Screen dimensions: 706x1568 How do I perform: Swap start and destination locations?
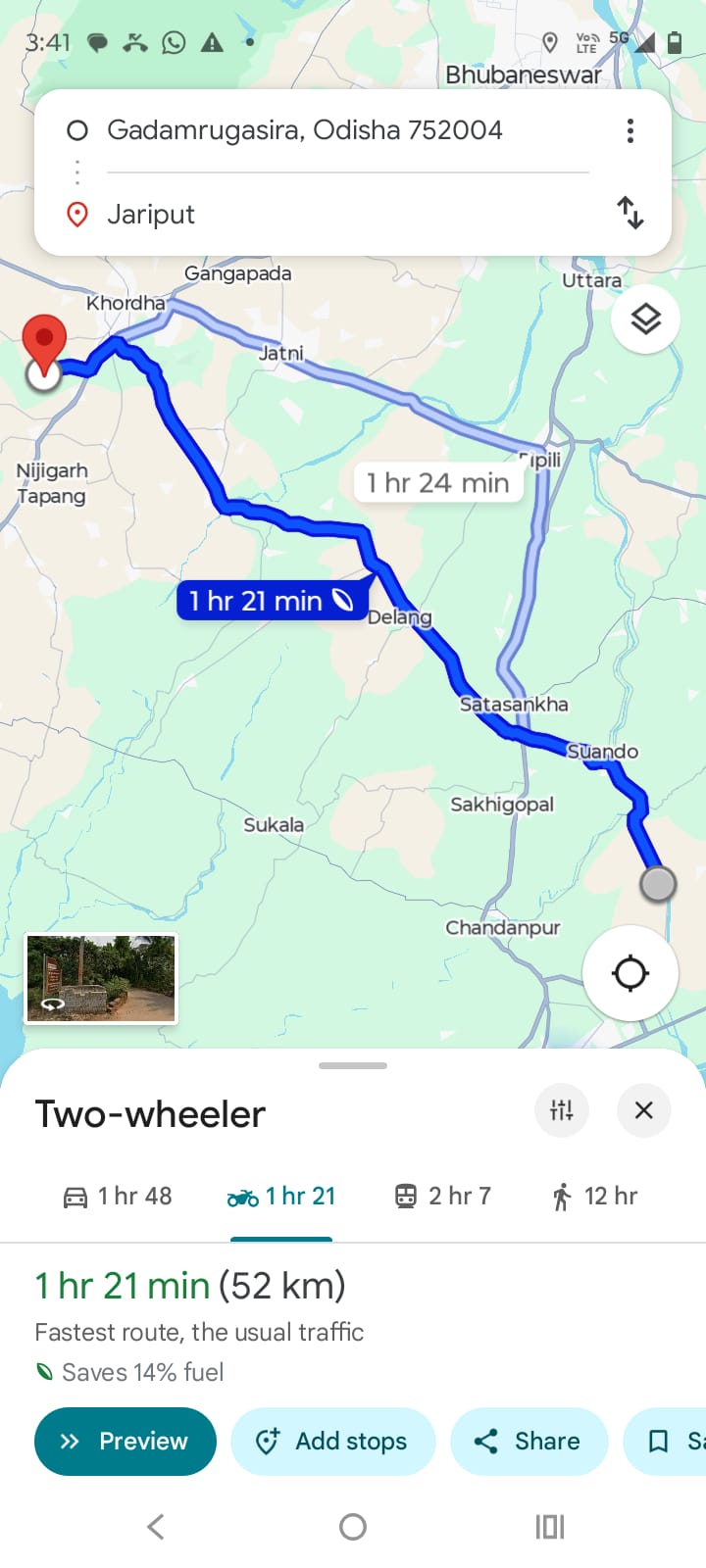pyautogui.click(x=630, y=213)
